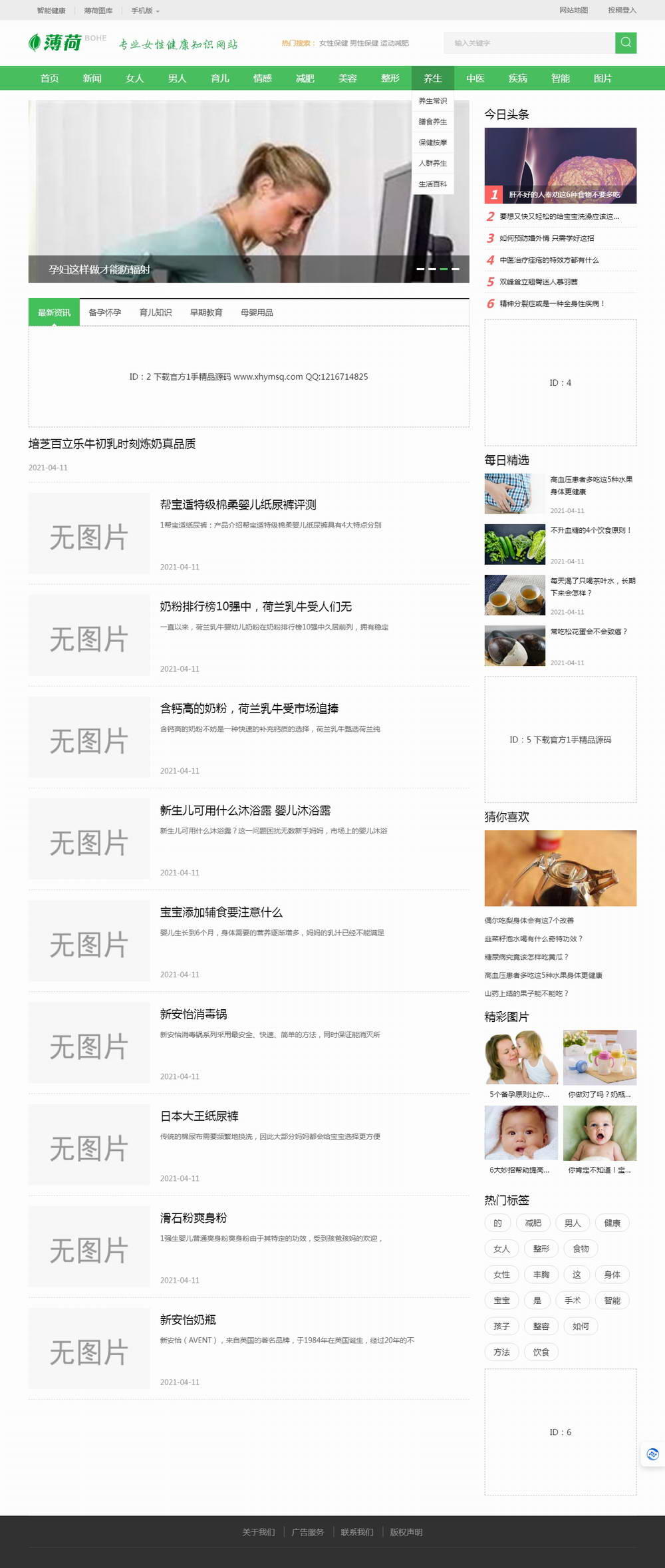Read 新生儿可用什么沐浴露 article
The width and height of the screenshot is (665, 1568).
coord(245,810)
